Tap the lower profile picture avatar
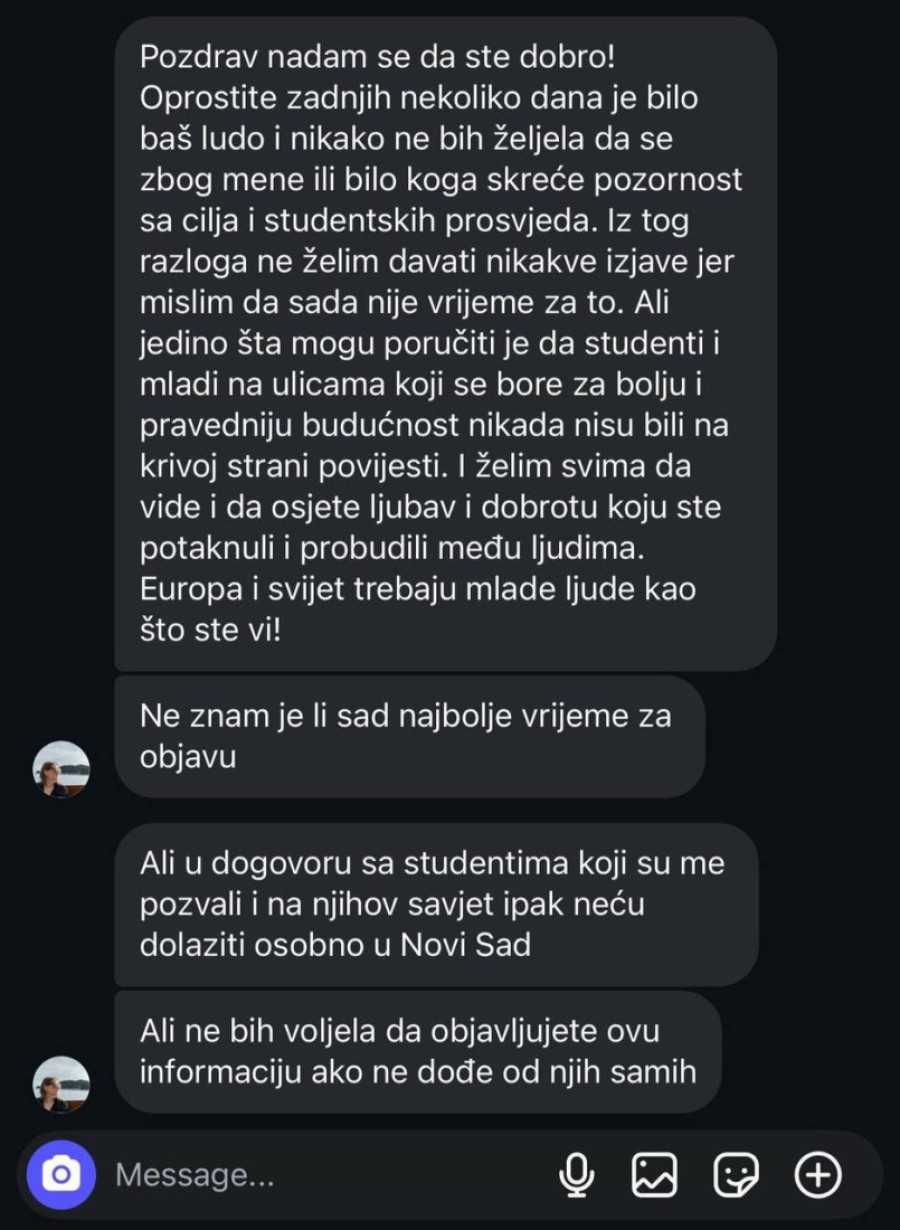This screenshot has height=1230, width=900. point(61,1086)
